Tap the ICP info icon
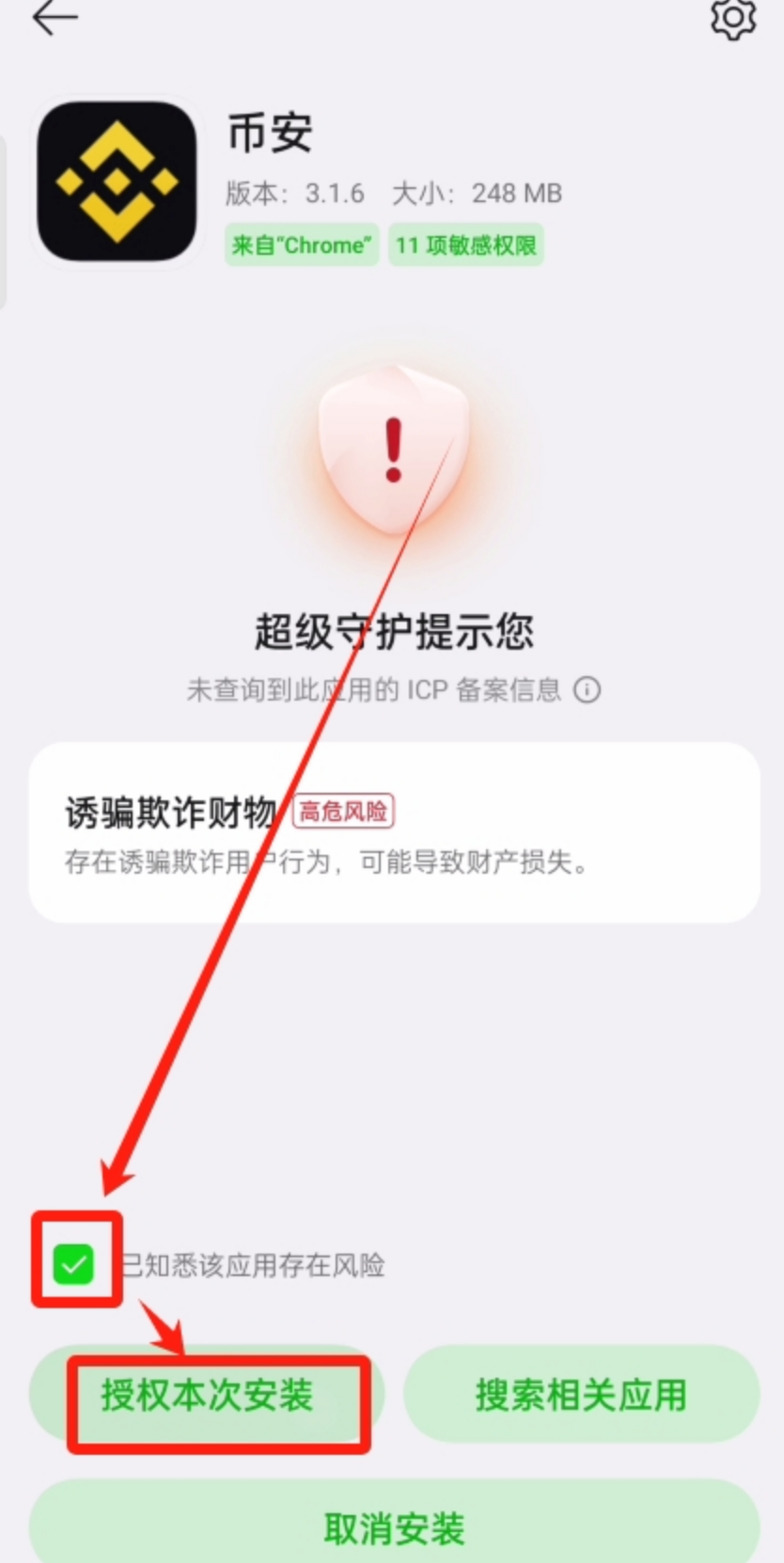The image size is (784, 1563). tap(588, 690)
